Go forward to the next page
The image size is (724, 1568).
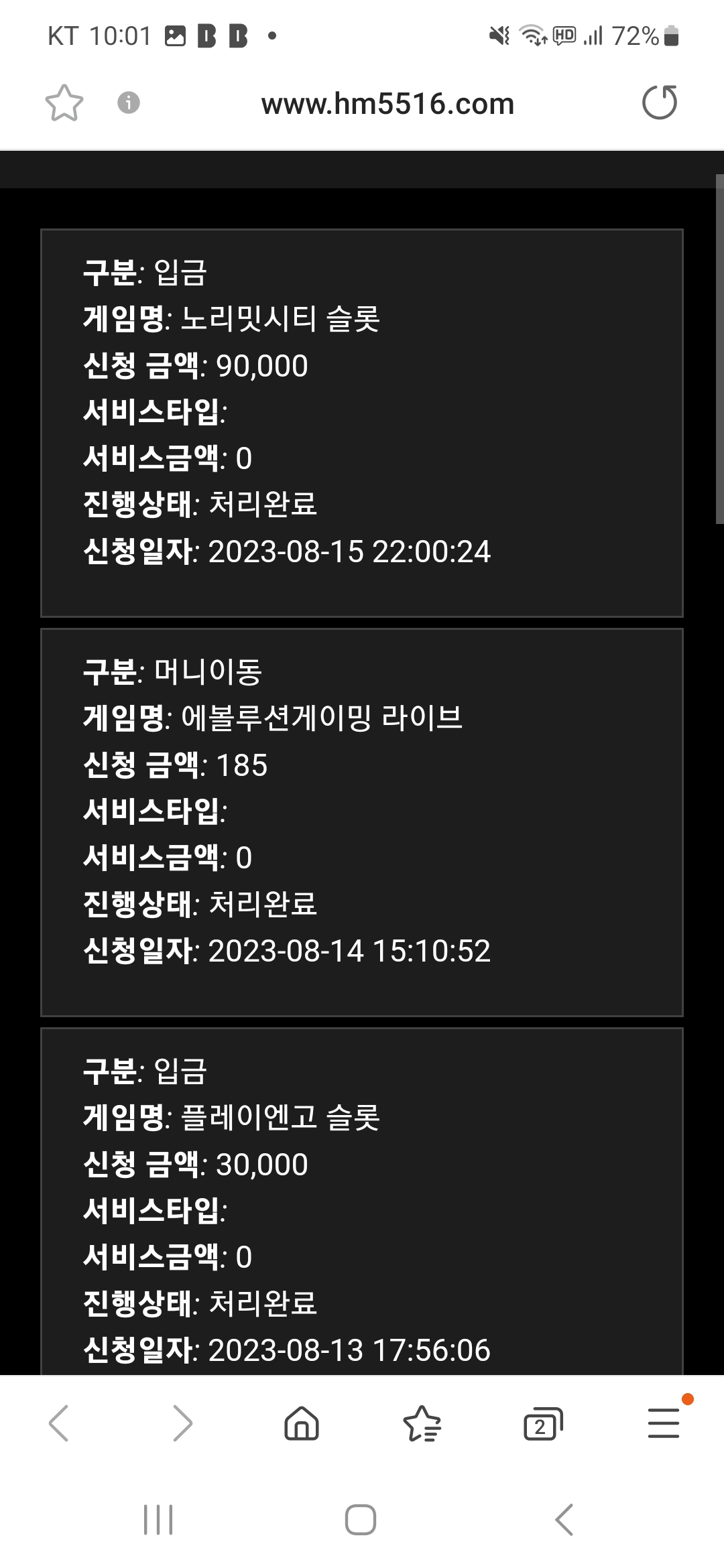pyautogui.click(x=182, y=1423)
